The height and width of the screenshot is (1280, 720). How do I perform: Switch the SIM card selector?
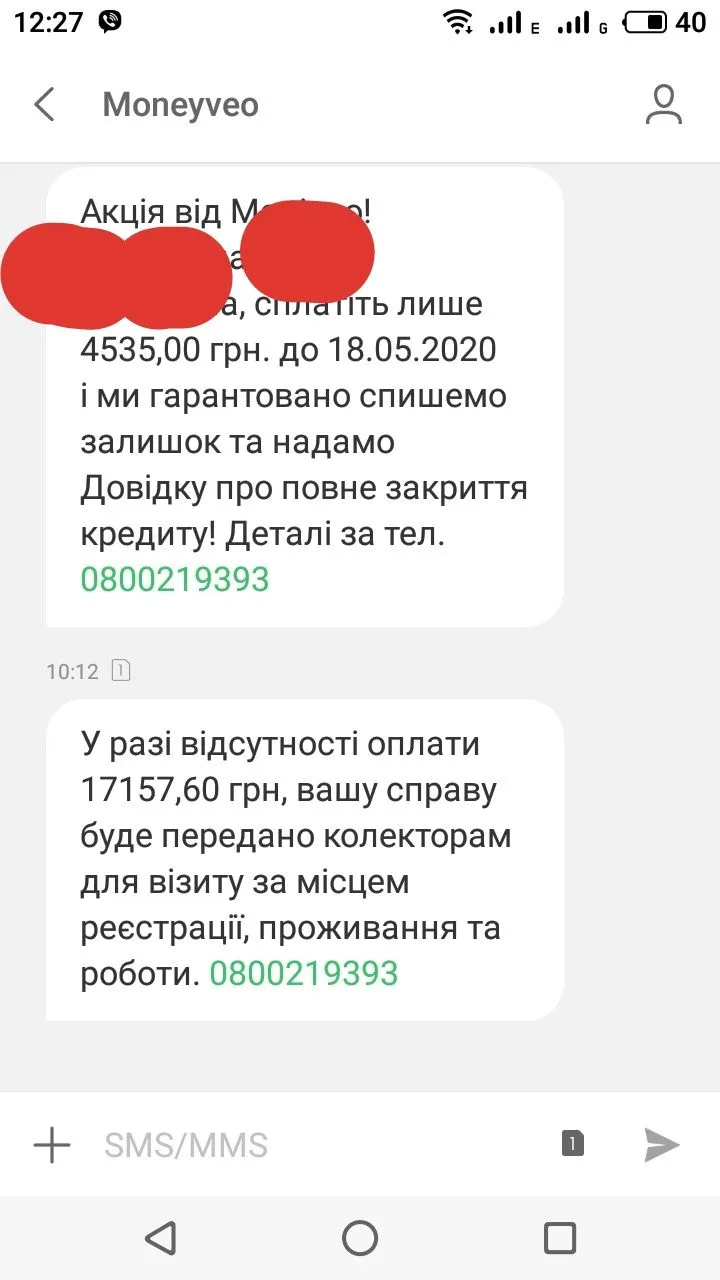click(572, 1144)
